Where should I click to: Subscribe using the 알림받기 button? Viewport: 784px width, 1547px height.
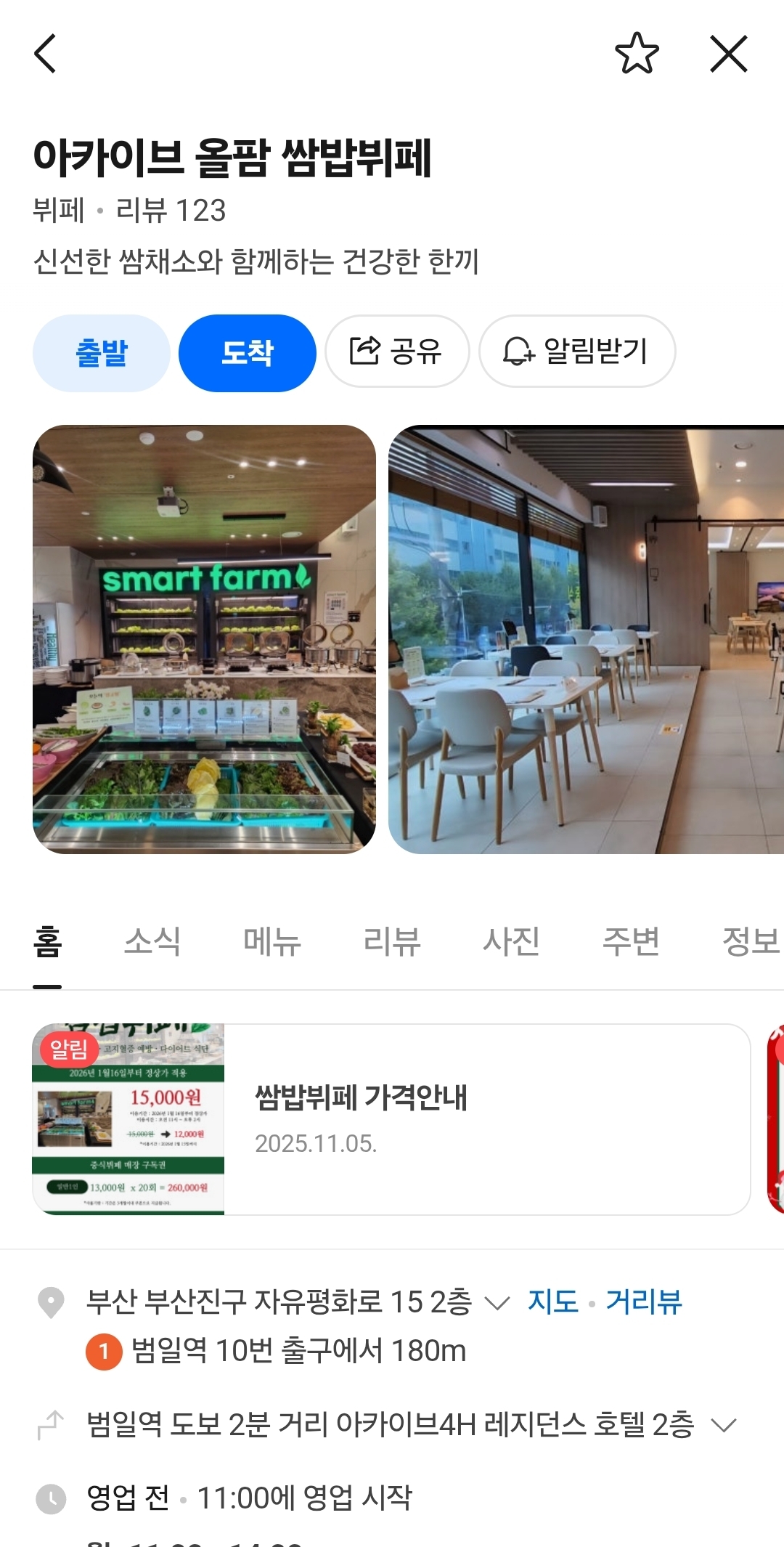(577, 352)
